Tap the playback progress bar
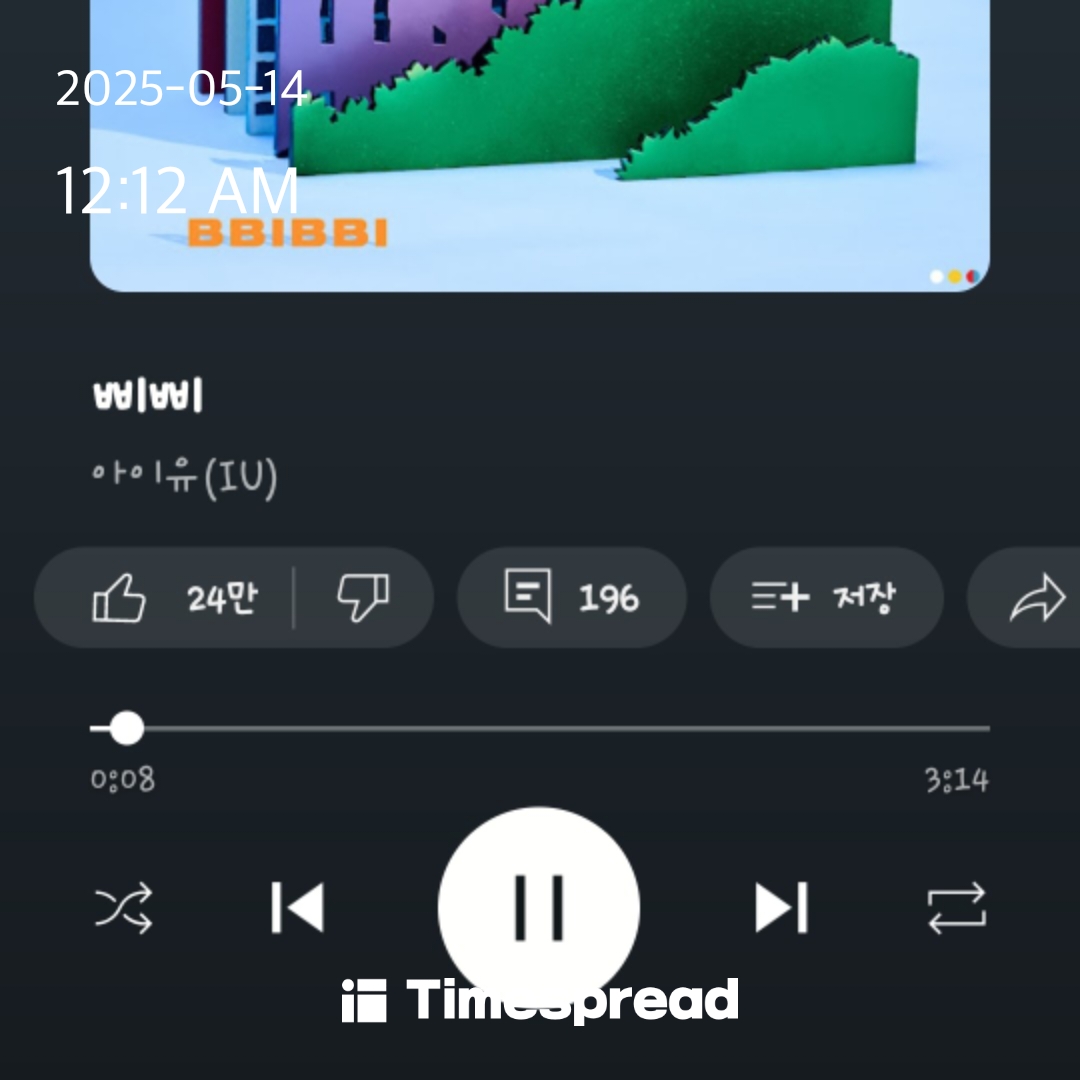This screenshot has width=1080, height=1080. tap(540, 729)
